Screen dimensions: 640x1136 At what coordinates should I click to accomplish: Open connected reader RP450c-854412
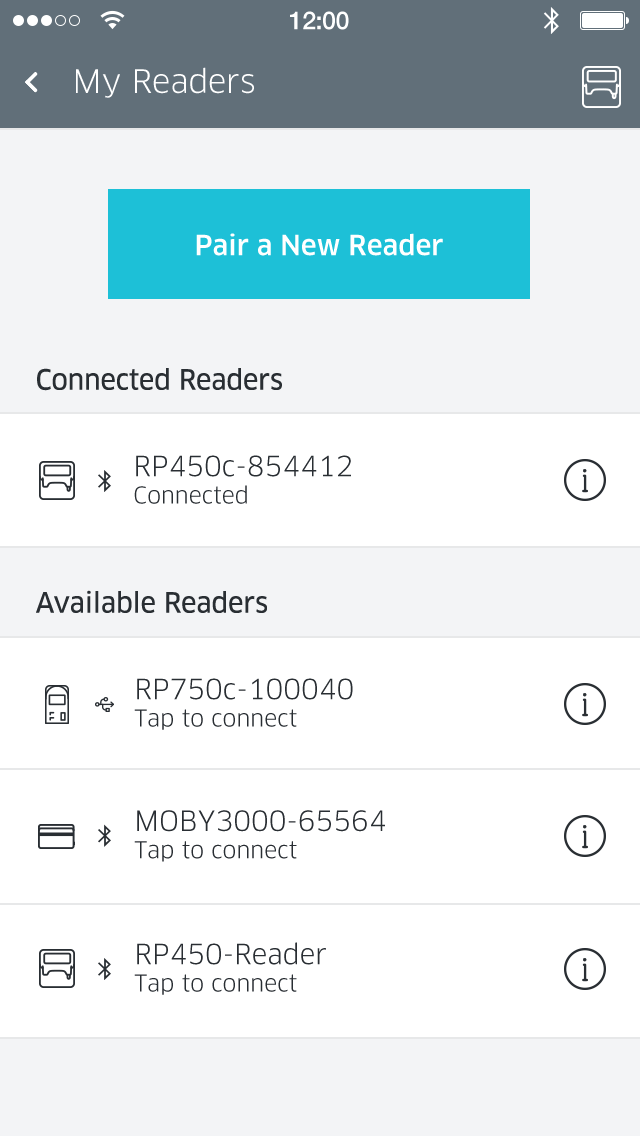320,480
